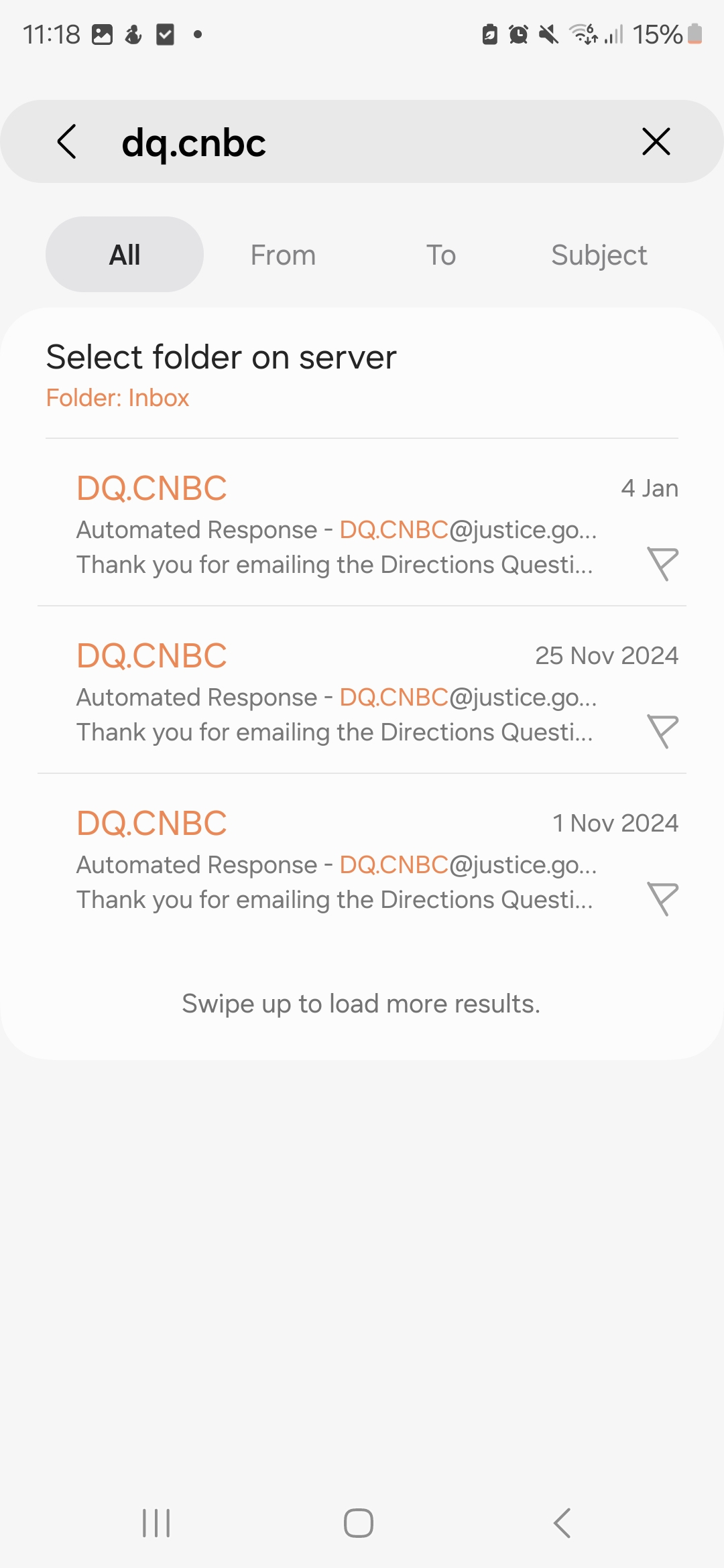Flag the 1 Nov 2024 email
Viewport: 724px width, 1568px height.
click(662, 899)
